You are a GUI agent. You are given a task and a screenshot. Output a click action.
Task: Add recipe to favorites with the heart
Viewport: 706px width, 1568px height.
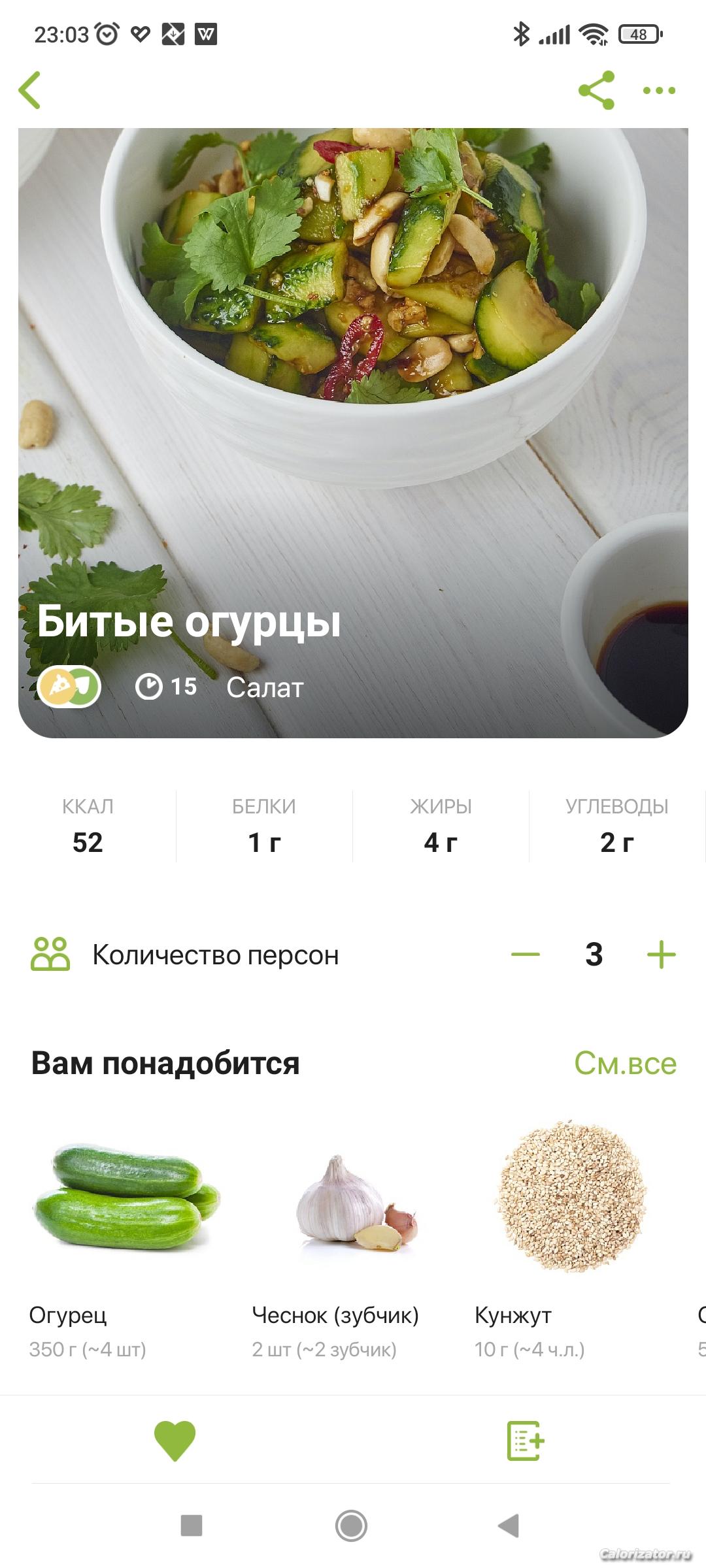(x=175, y=1441)
